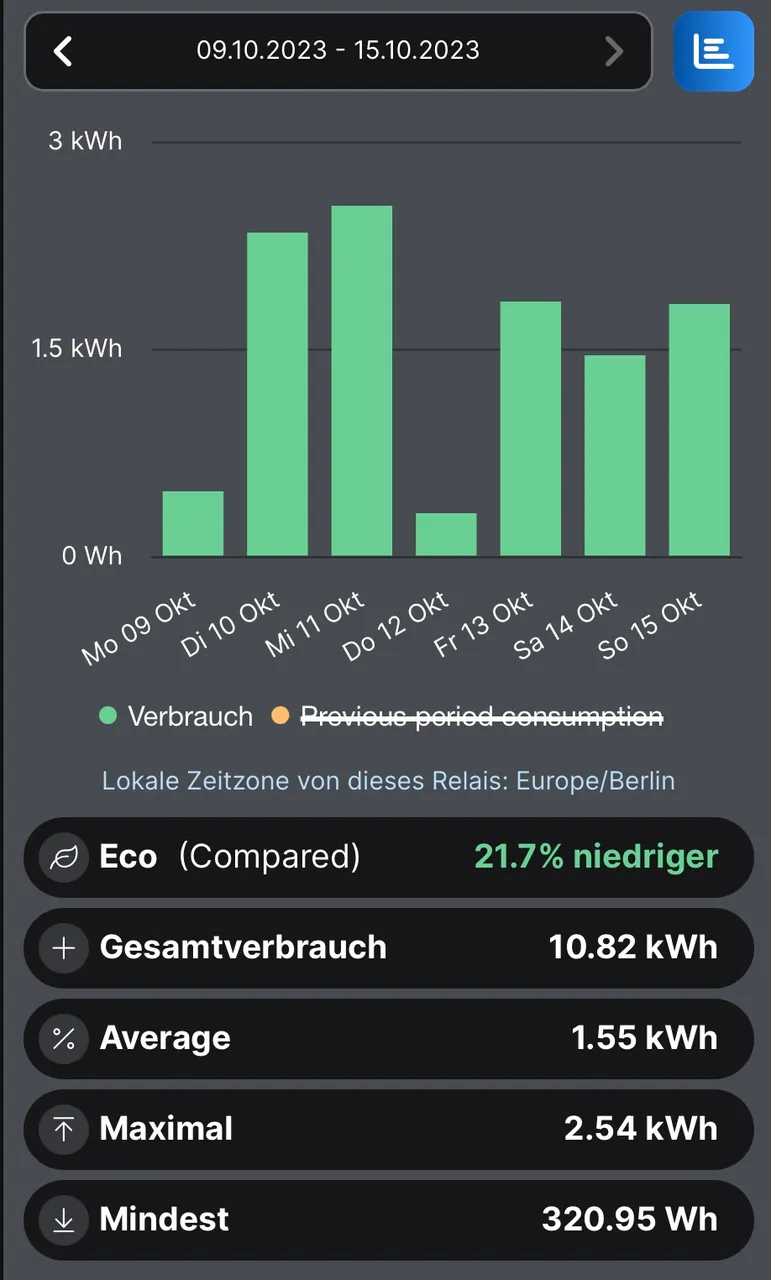Screen dimensions: 771x1280
Task: Show Previous period consumption series
Action: tap(468, 717)
